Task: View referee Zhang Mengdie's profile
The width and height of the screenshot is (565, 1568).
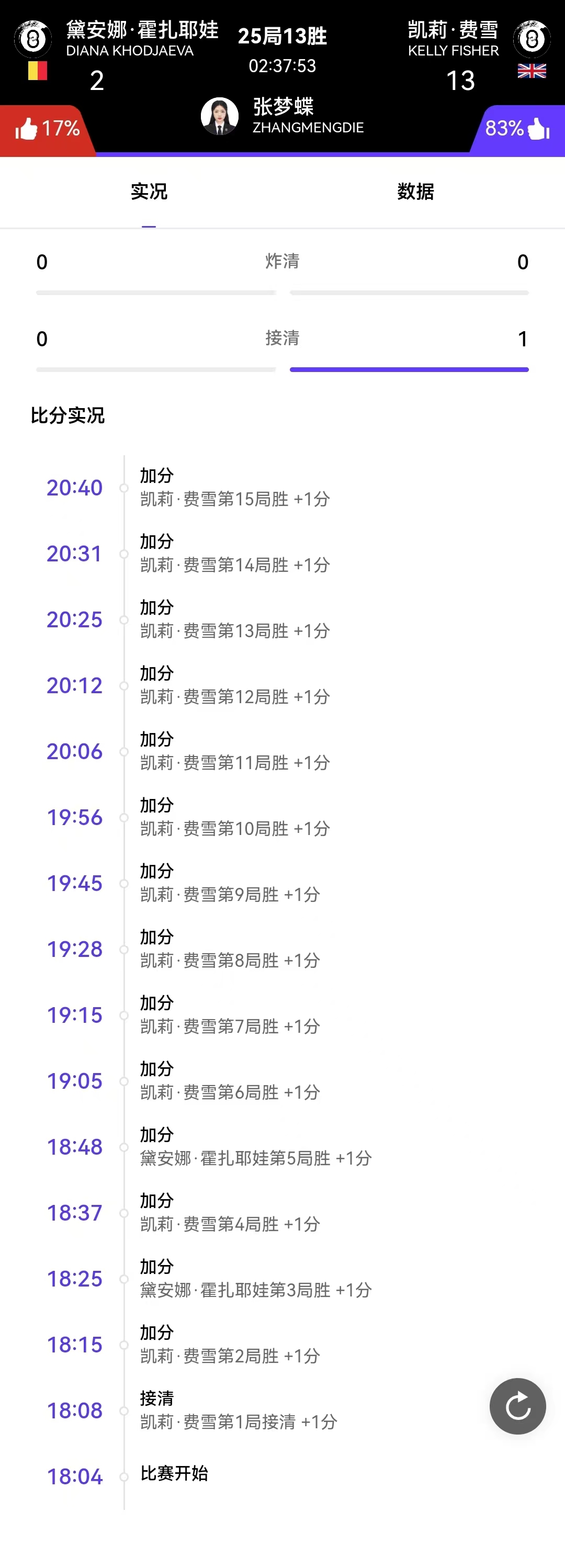Action: coord(220,116)
